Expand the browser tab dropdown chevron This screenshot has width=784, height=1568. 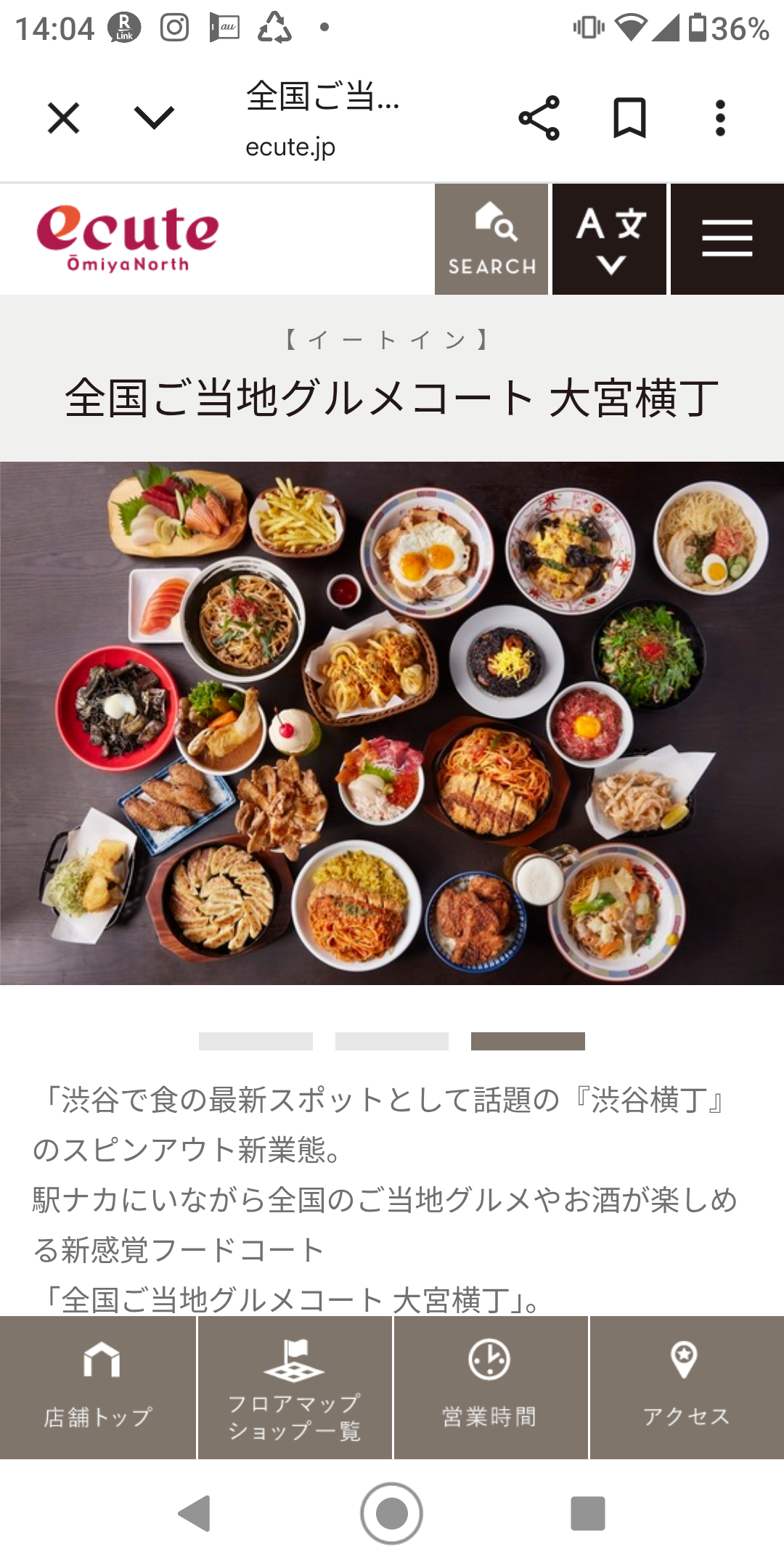tap(154, 118)
